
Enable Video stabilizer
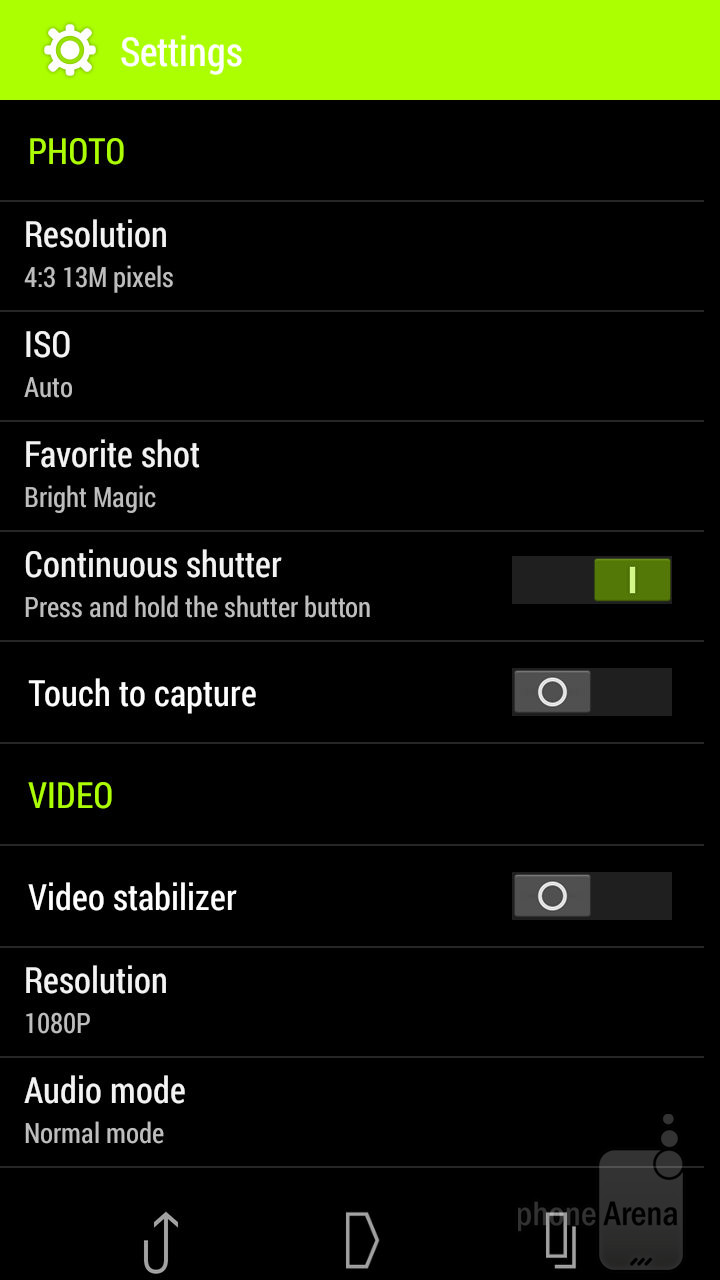592,896
